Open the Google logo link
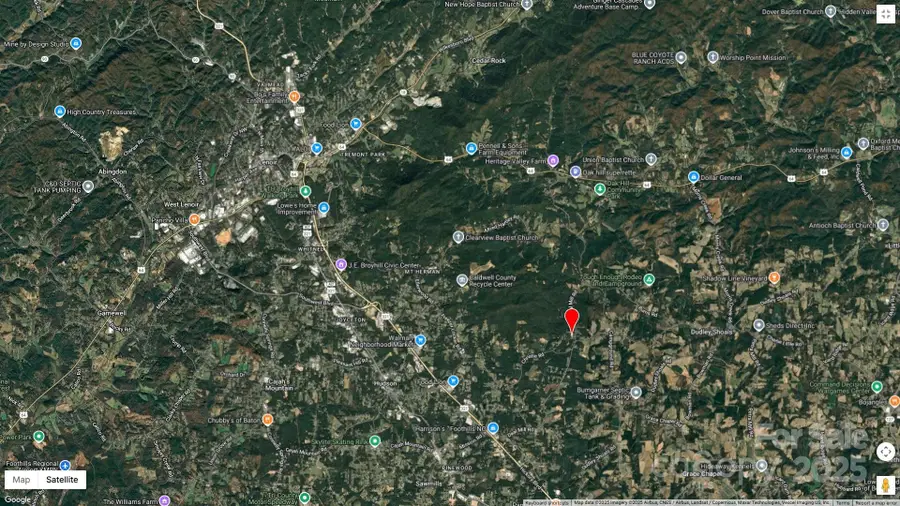 [17, 499]
